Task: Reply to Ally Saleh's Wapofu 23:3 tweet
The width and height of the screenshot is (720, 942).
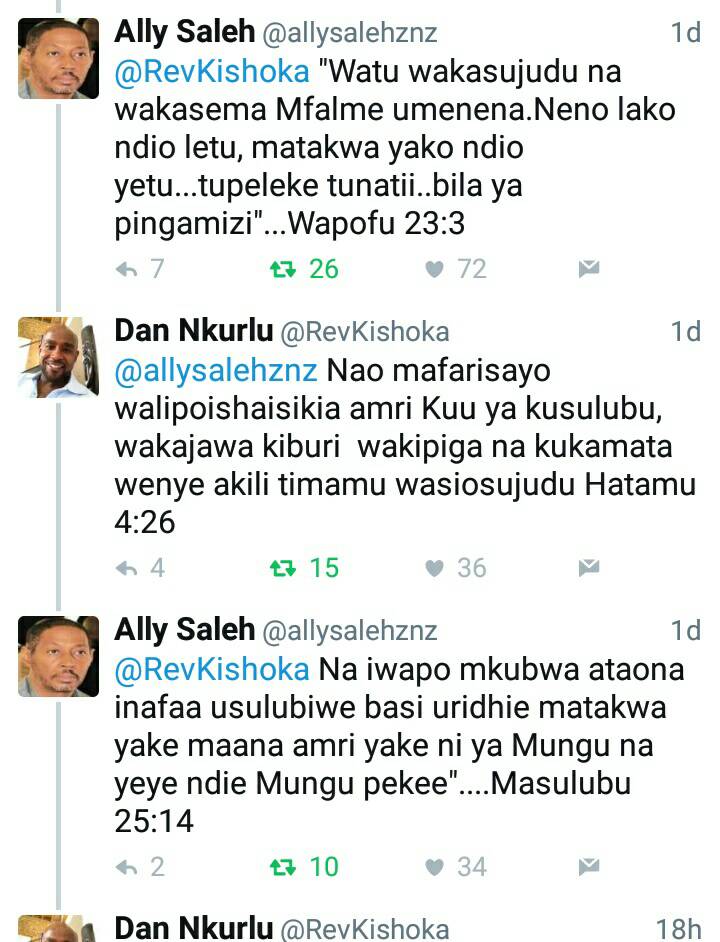Action: coord(127,269)
